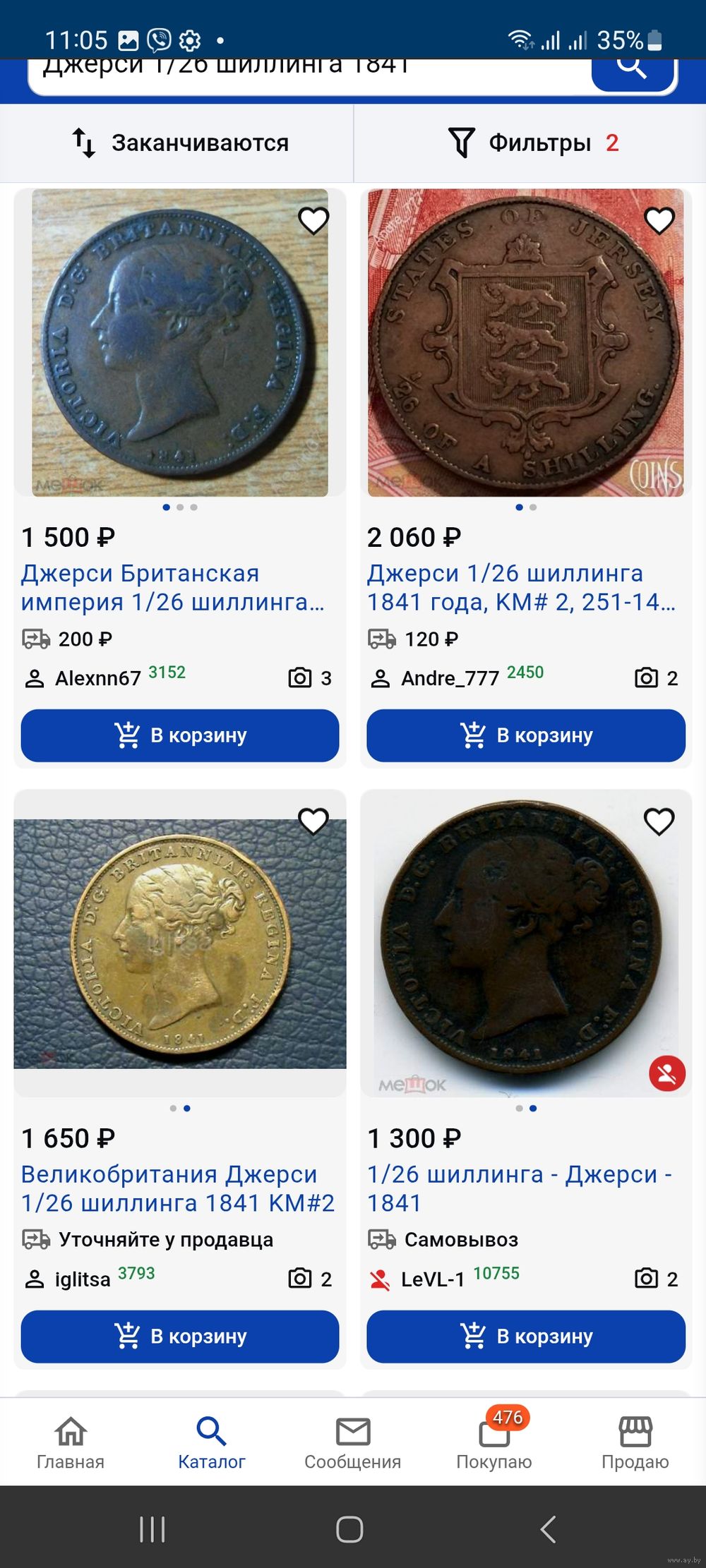The width and height of the screenshot is (706, 1568).
Task: Add Andre_777's 2 060 ₽ coin to cart
Action: tap(526, 735)
